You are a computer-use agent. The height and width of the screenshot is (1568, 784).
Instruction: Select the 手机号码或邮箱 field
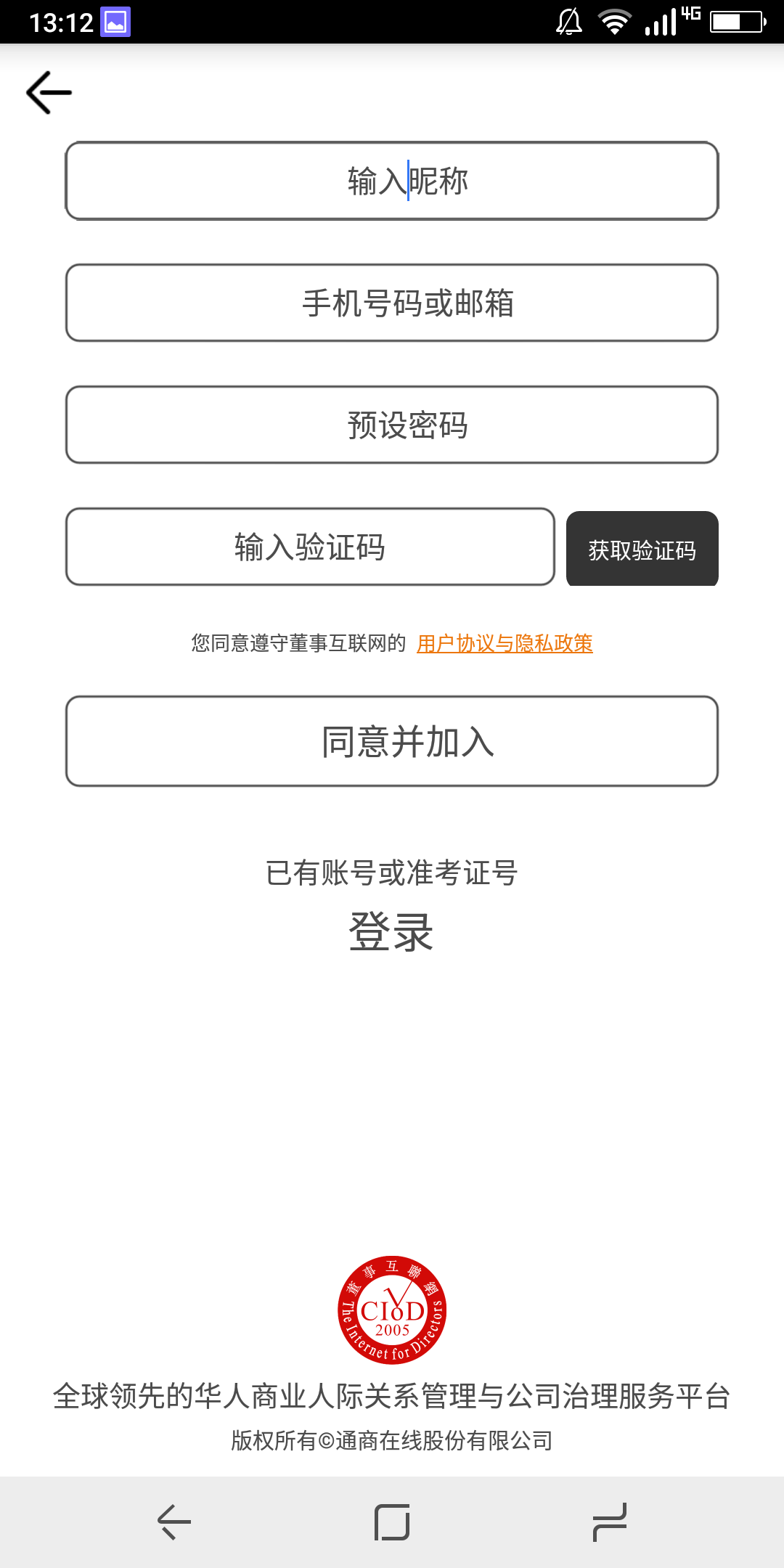pos(392,303)
